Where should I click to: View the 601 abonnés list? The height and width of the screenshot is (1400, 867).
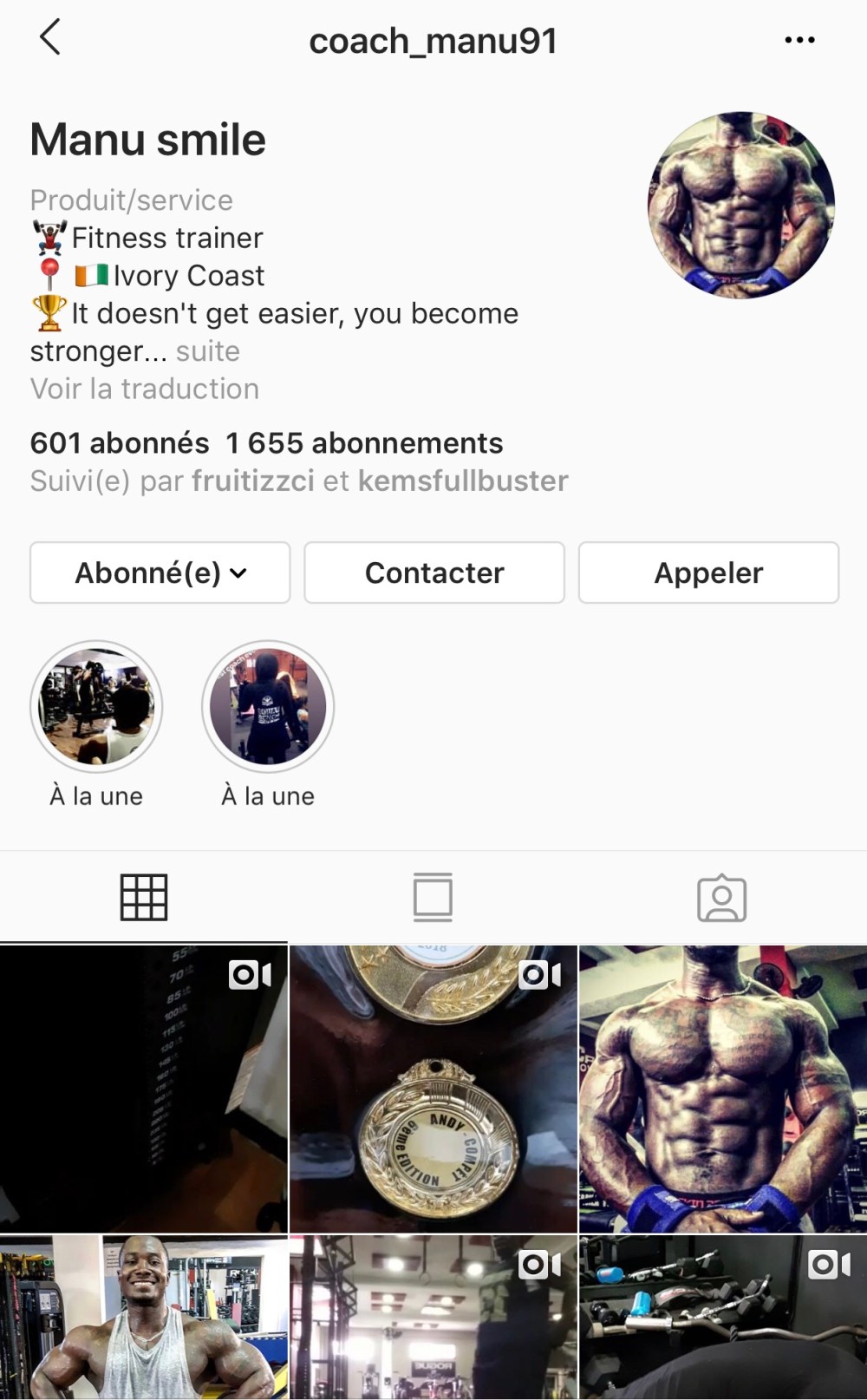[x=120, y=443]
